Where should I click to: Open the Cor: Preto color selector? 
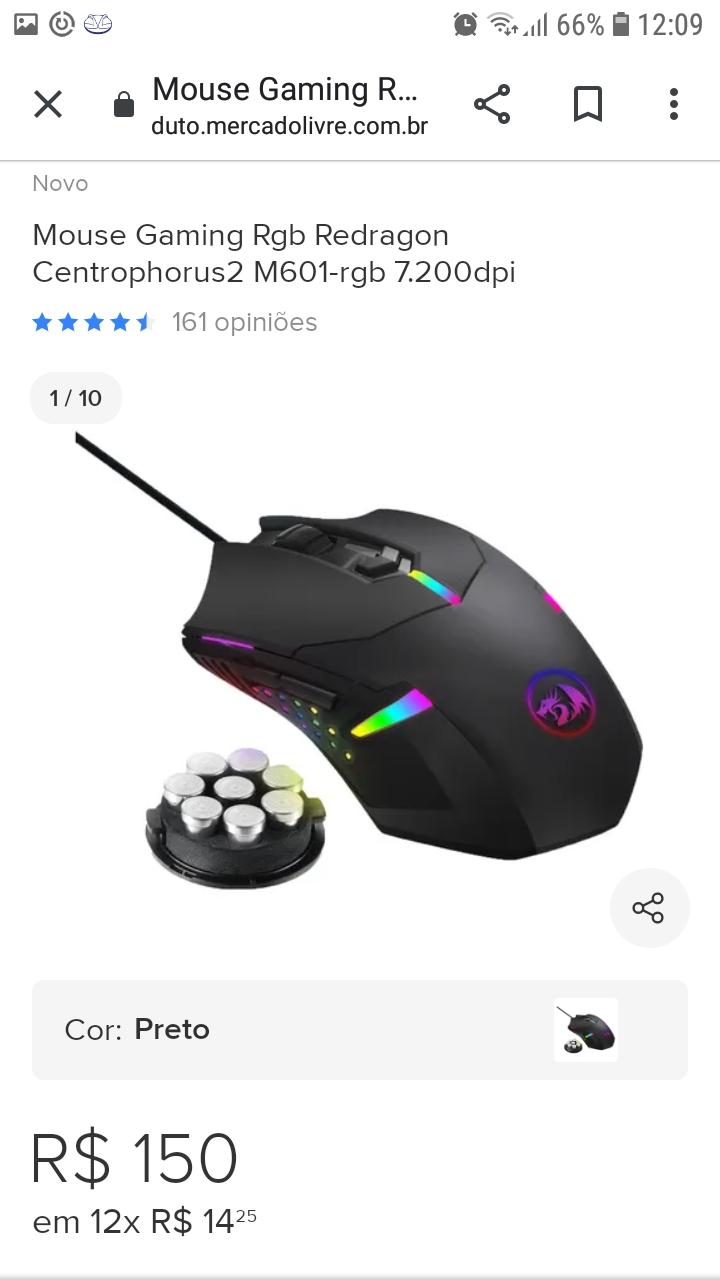point(360,1030)
